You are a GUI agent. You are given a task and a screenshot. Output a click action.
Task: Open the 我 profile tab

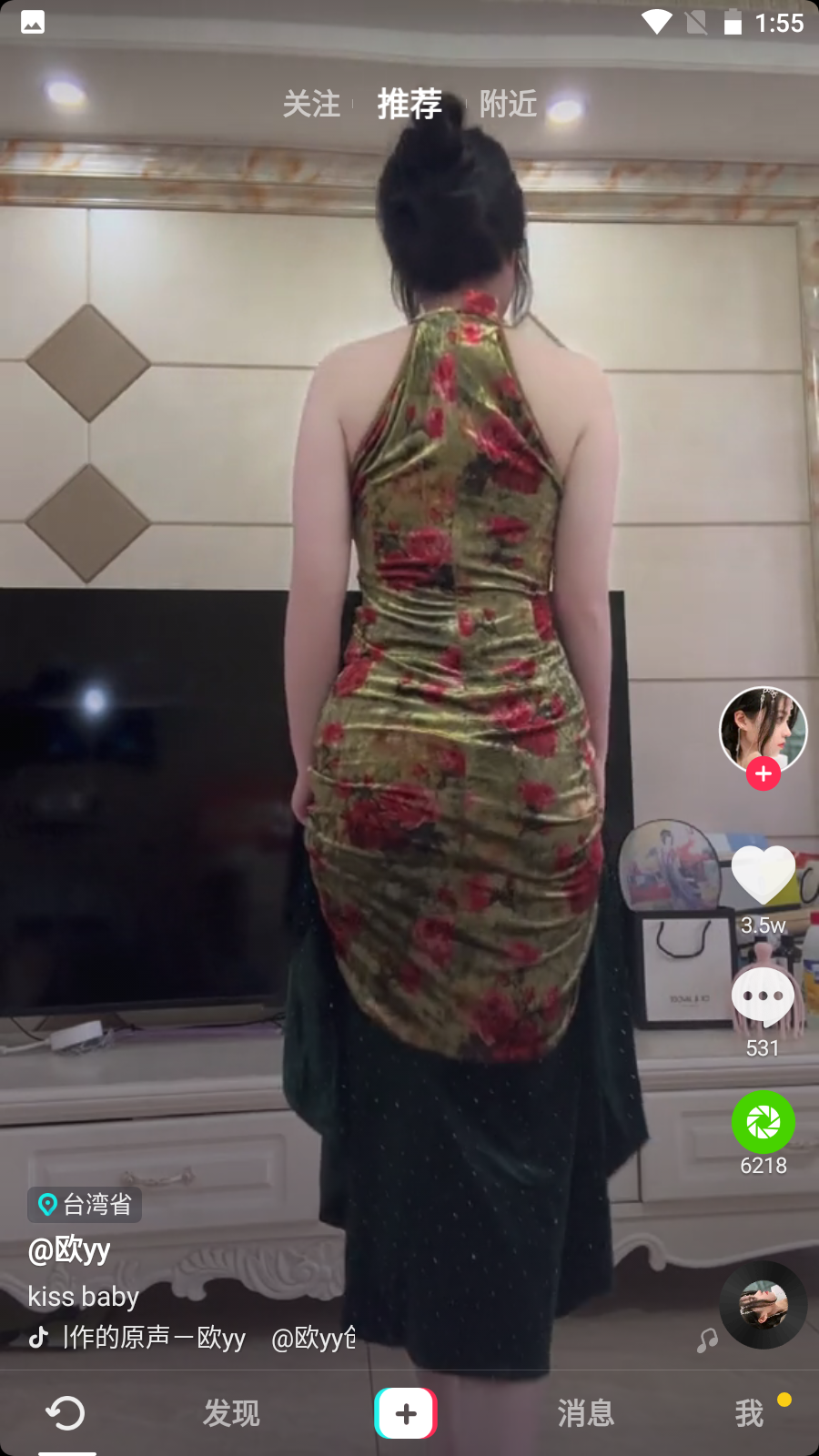749,1413
